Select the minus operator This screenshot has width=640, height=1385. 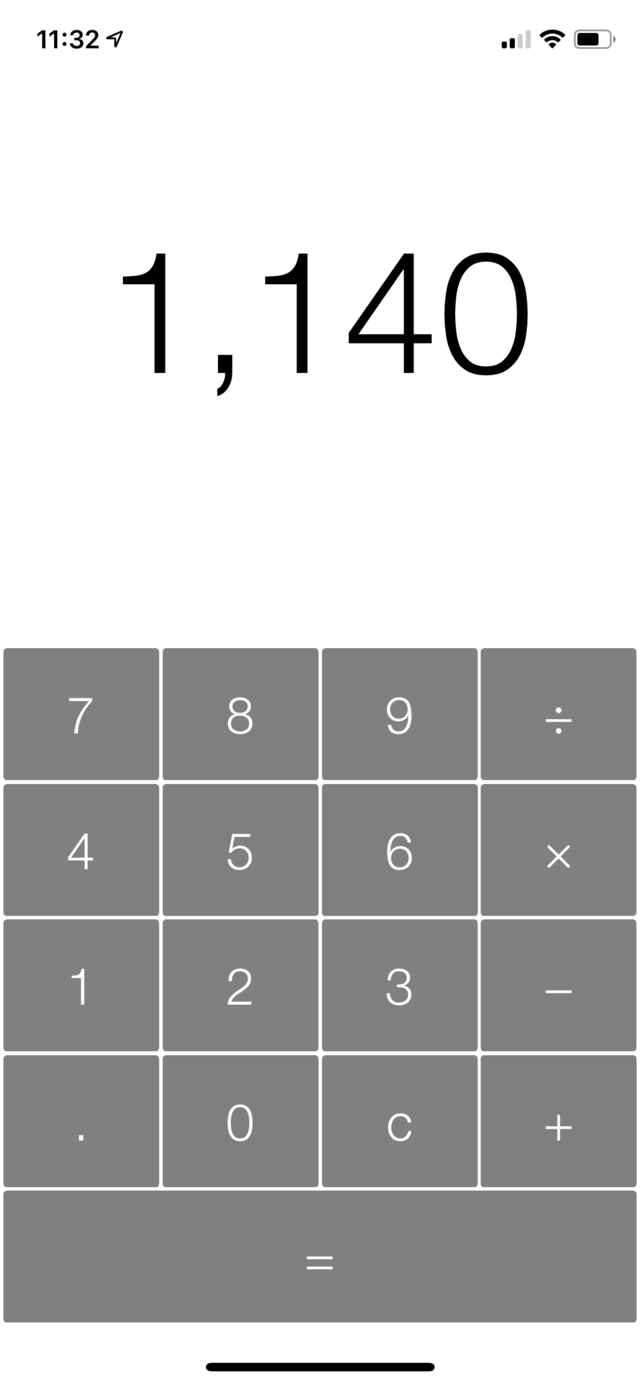tap(558, 985)
